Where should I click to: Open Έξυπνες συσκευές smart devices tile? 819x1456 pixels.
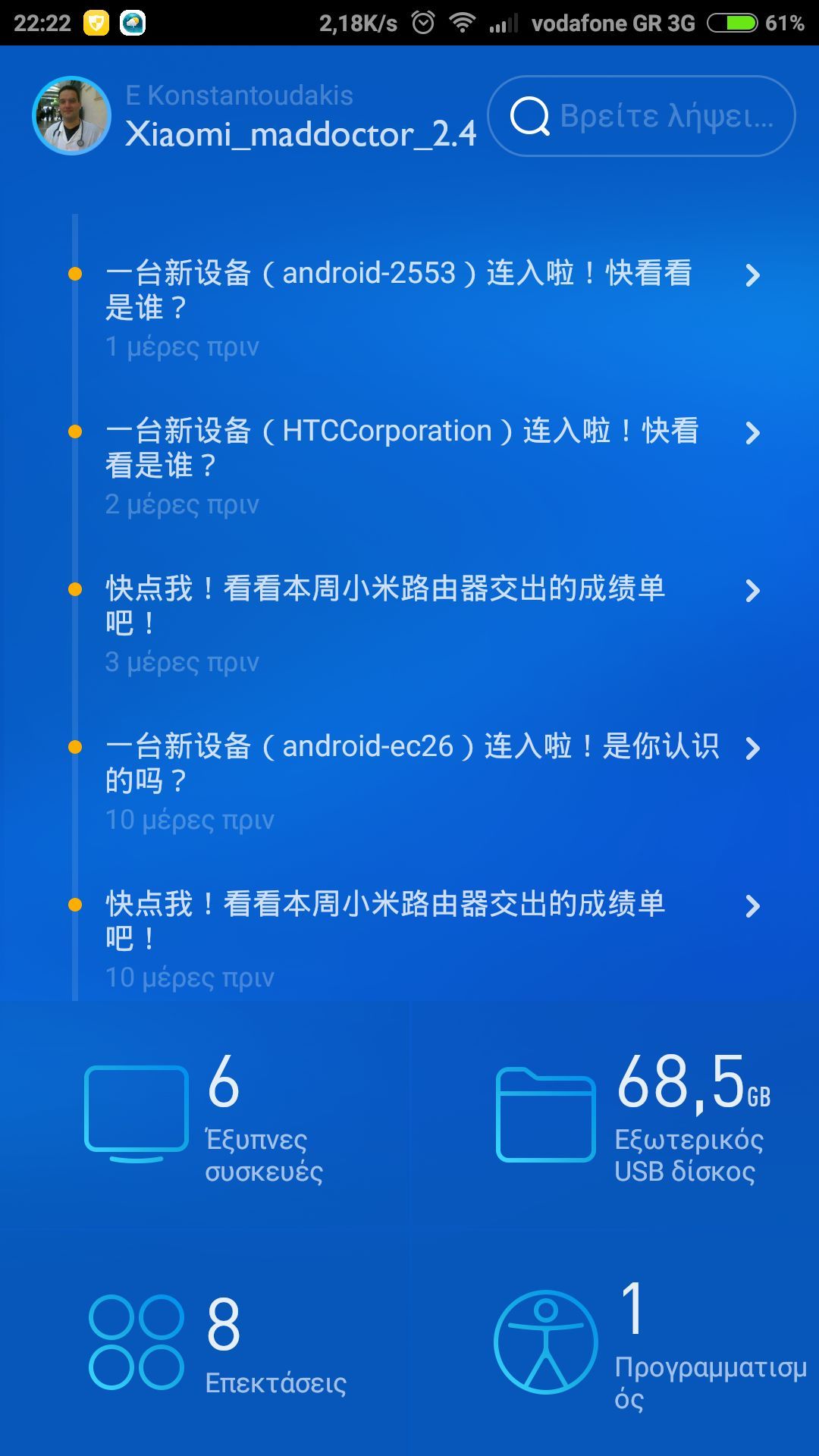(205, 1119)
